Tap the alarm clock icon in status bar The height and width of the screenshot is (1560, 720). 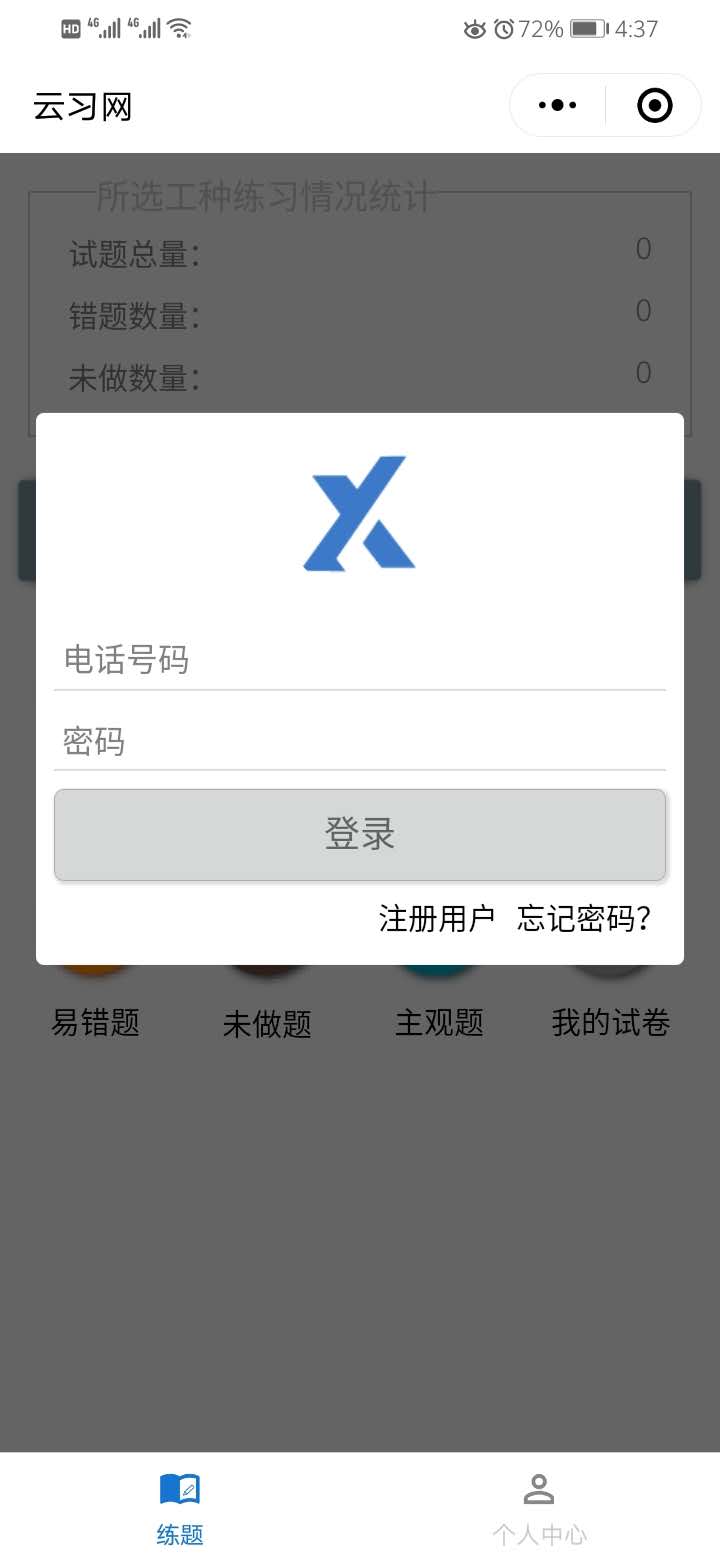click(x=504, y=29)
